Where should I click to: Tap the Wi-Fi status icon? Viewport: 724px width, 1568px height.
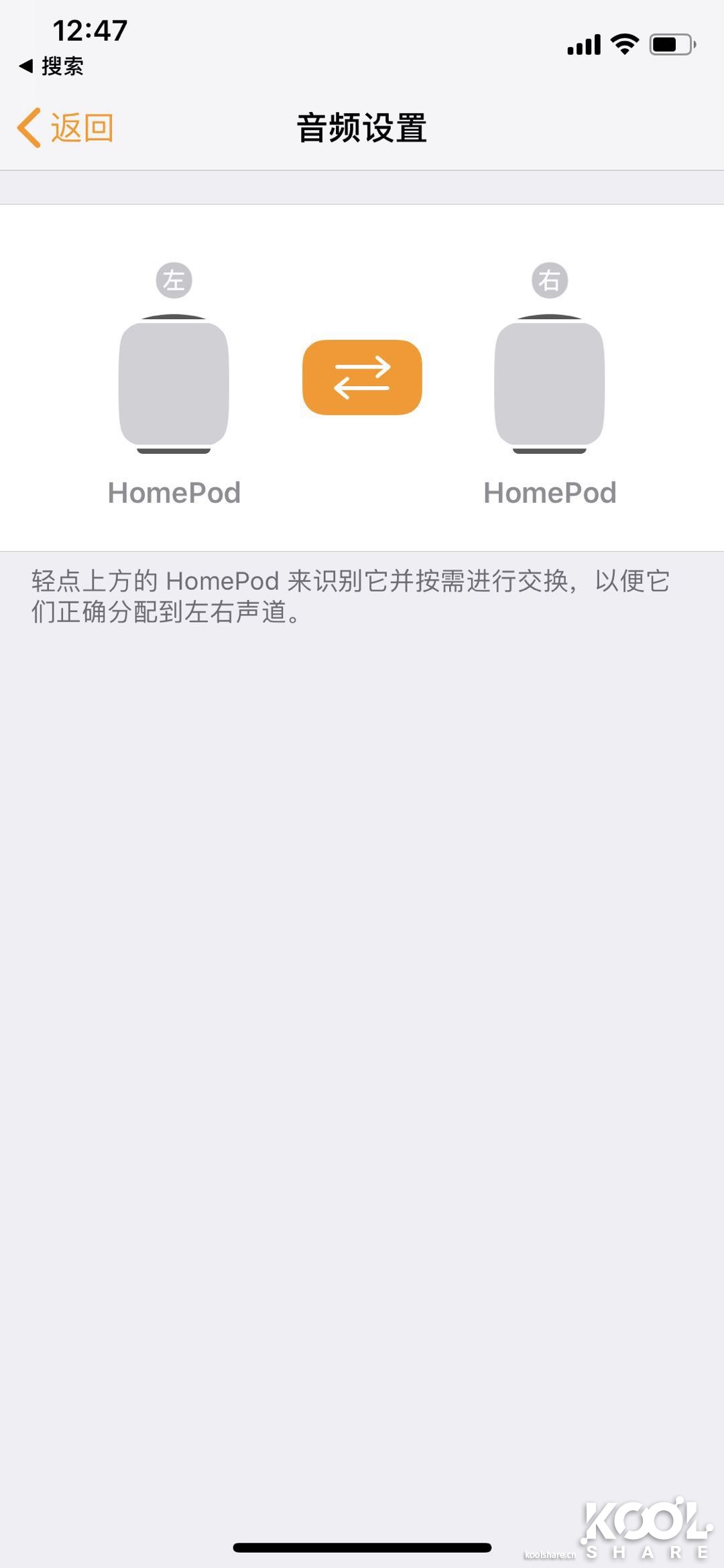(x=623, y=42)
